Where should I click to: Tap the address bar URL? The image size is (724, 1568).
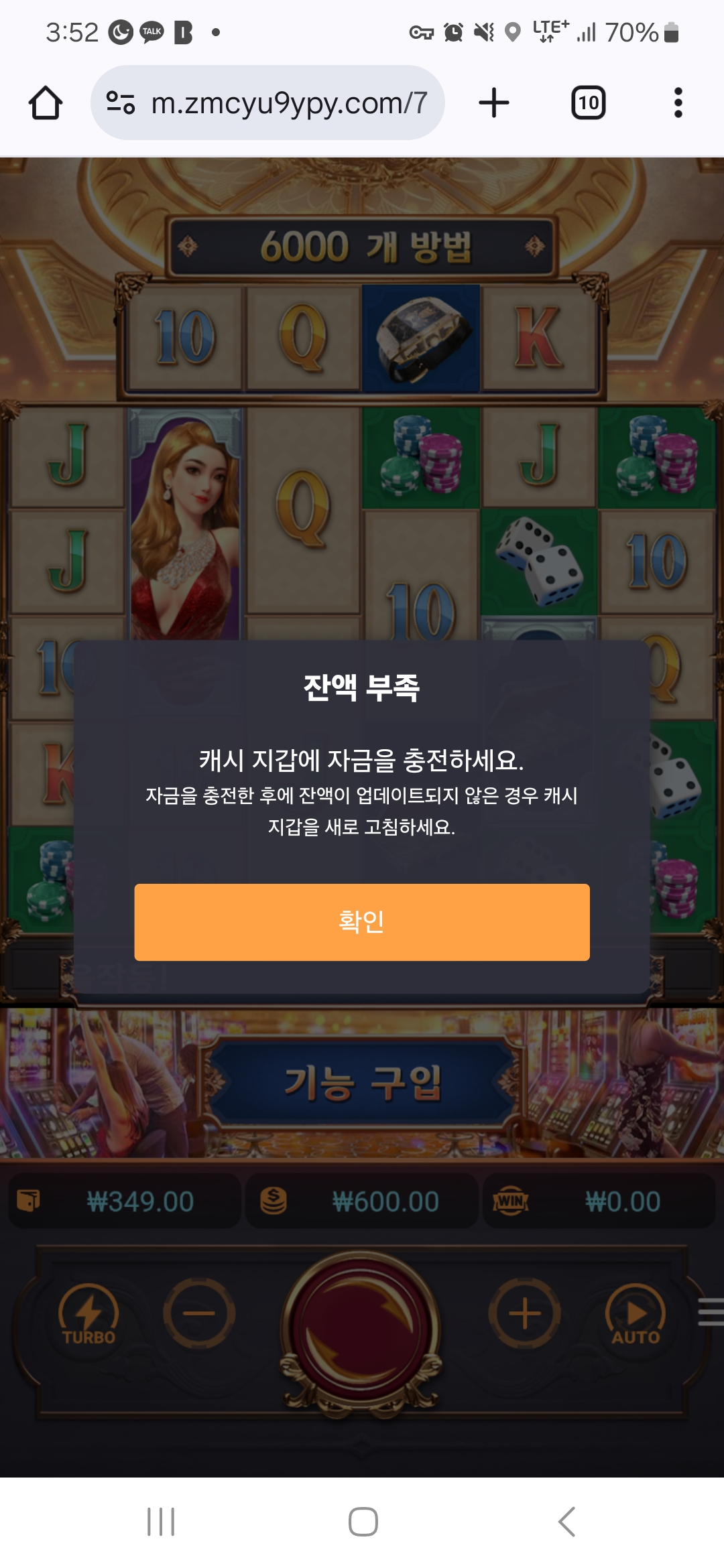[288, 103]
